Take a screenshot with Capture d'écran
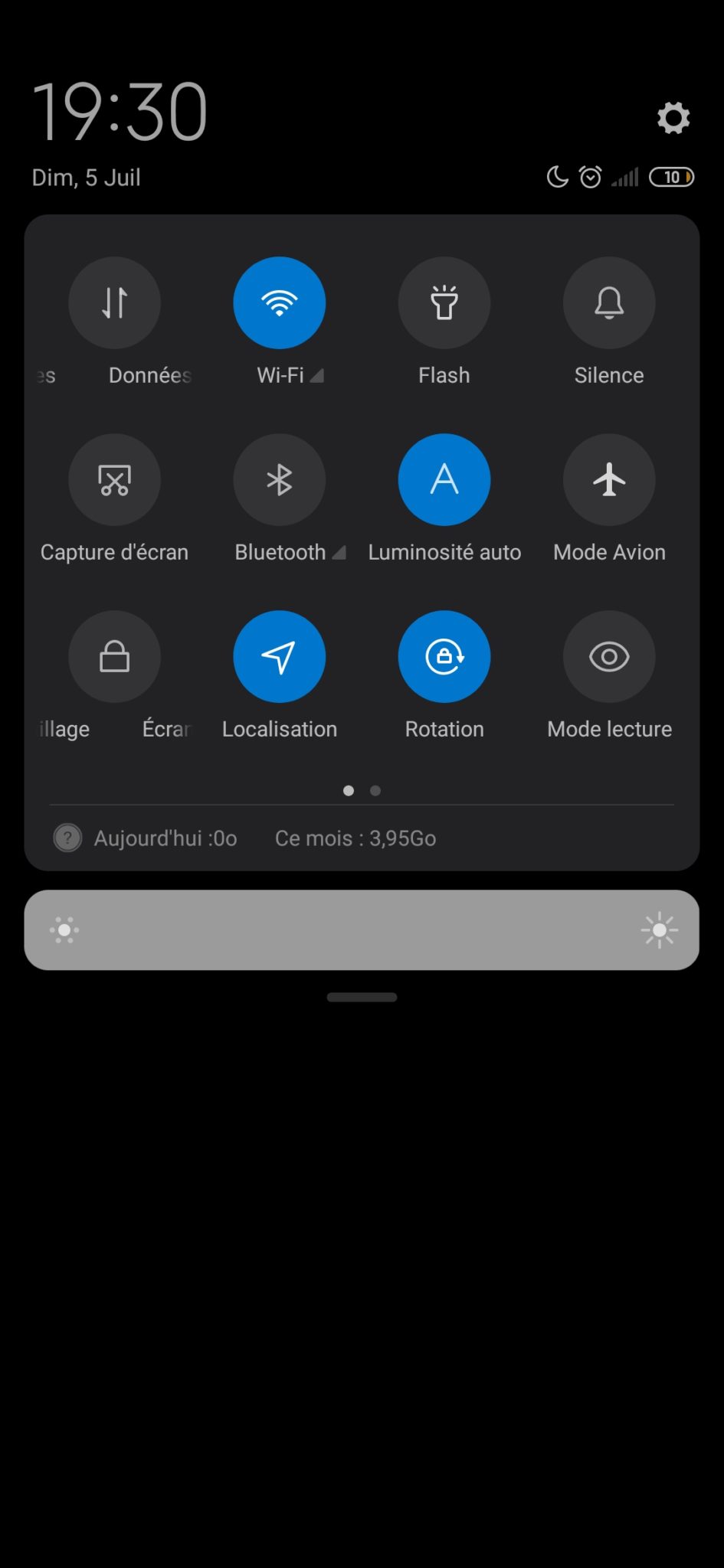Image resolution: width=724 pixels, height=1568 pixels. pyautogui.click(x=115, y=480)
